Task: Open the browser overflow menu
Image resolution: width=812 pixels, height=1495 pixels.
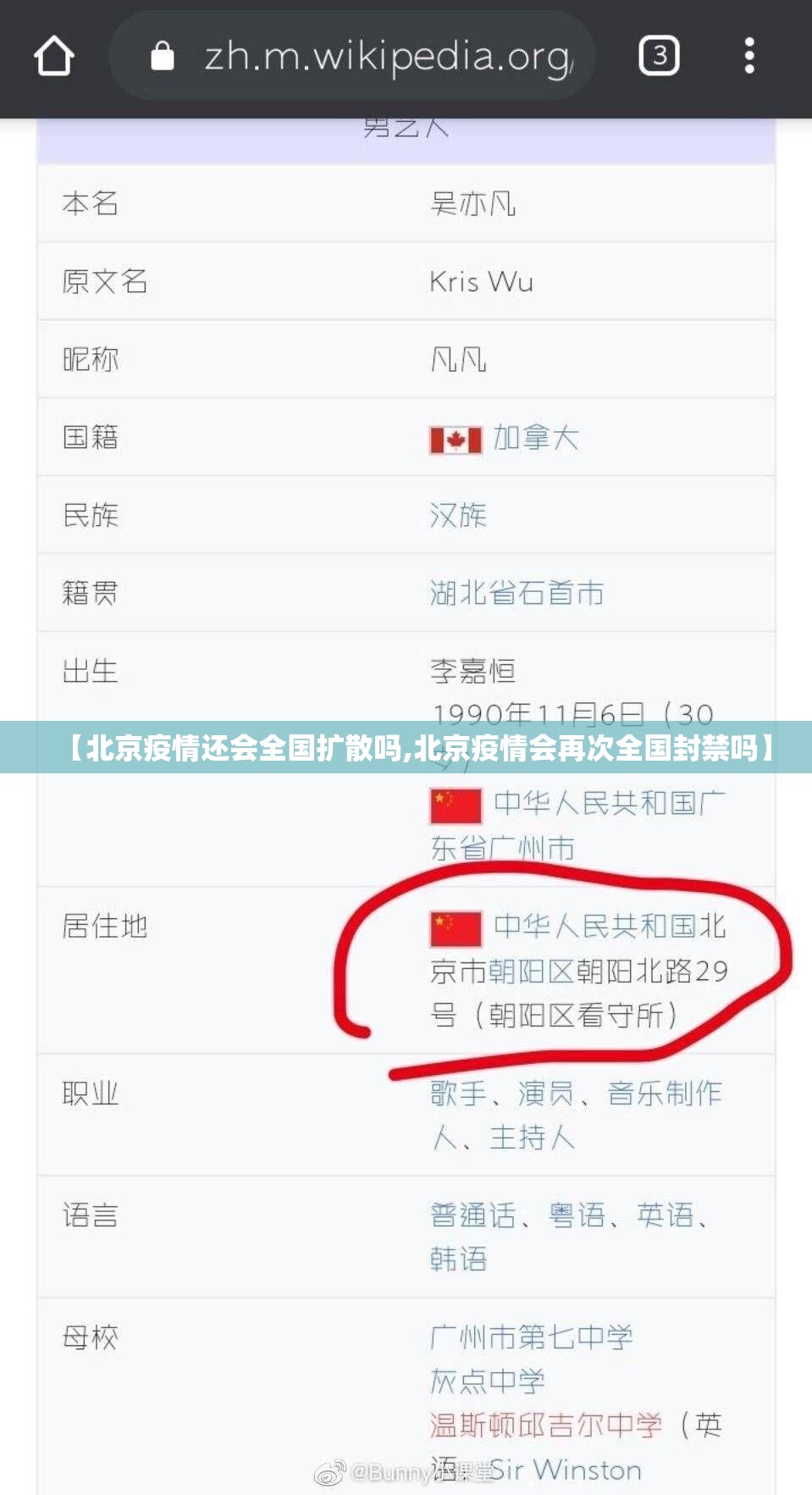Action: (748, 57)
